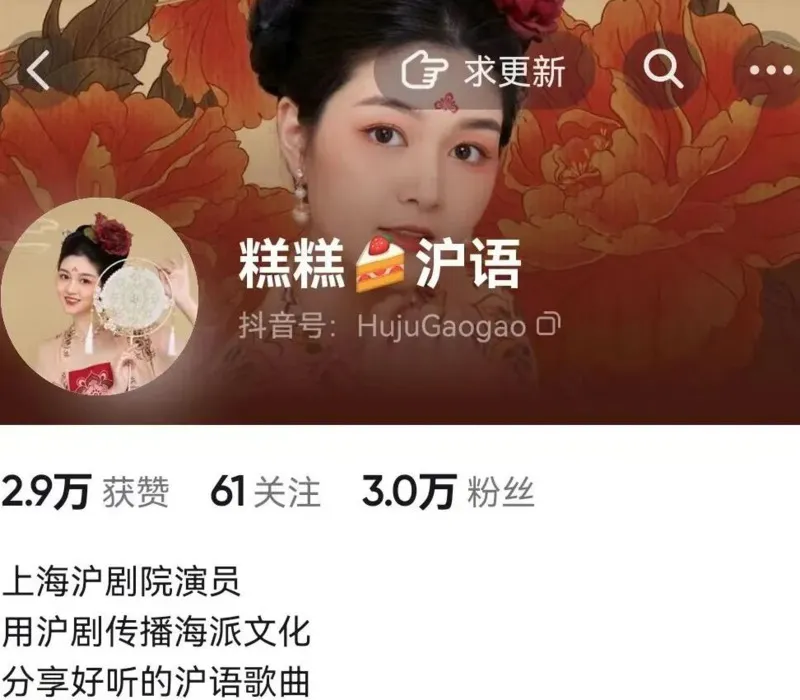This screenshot has width=800, height=700.
Task: Go back using the top-left arrow
Action: point(38,72)
